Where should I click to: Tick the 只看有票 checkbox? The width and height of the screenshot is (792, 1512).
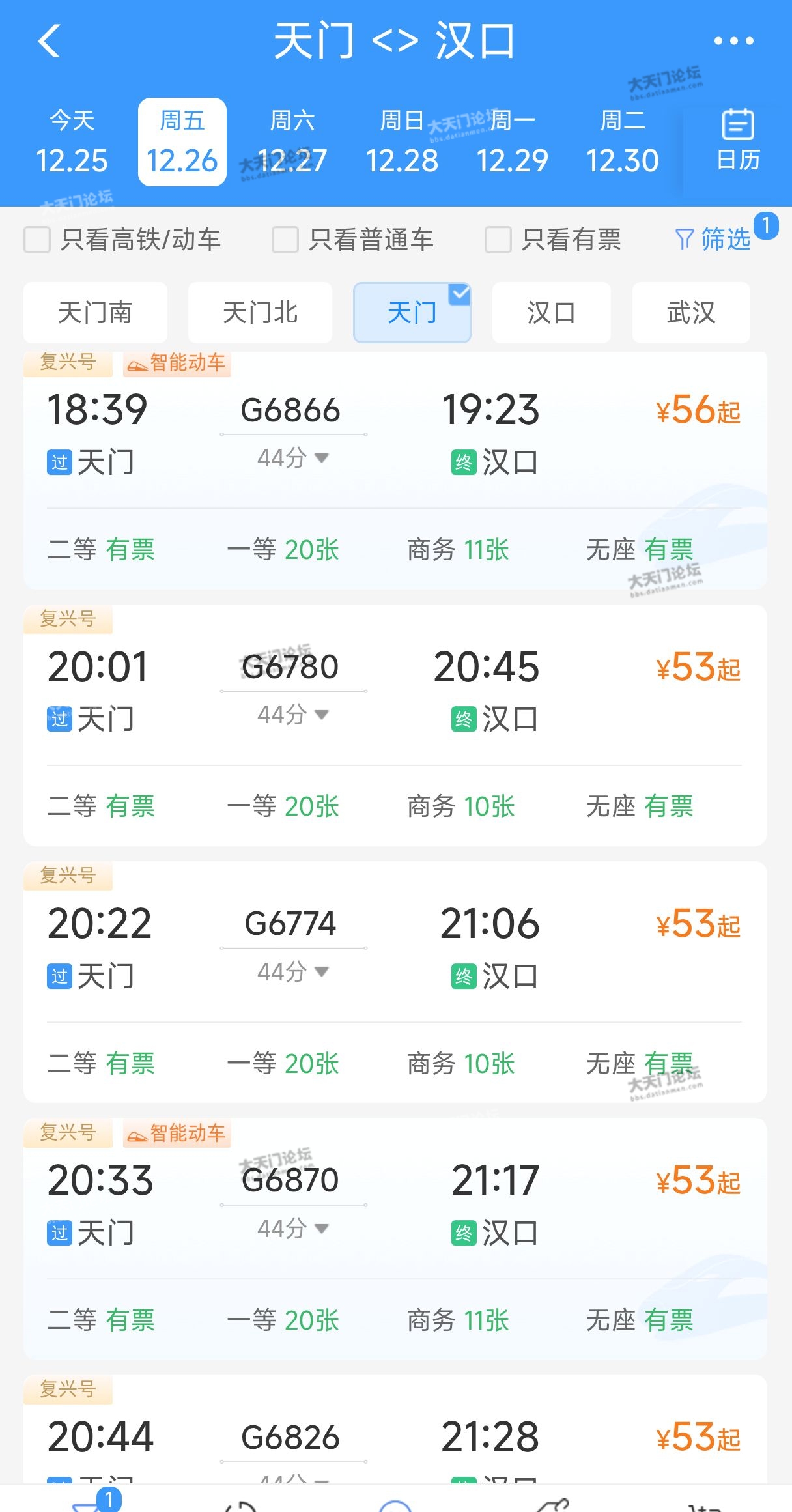pos(498,240)
